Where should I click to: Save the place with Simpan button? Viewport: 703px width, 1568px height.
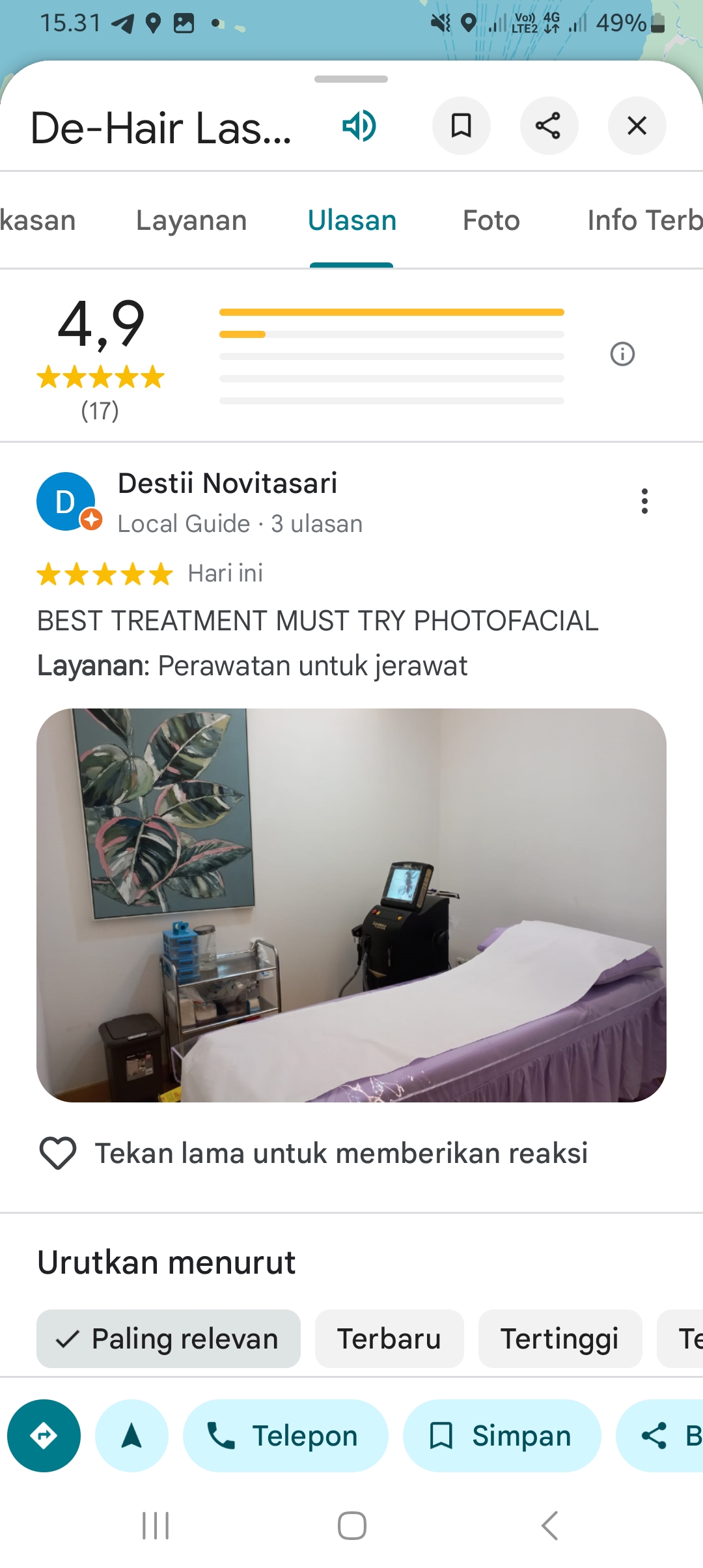coord(502,1436)
